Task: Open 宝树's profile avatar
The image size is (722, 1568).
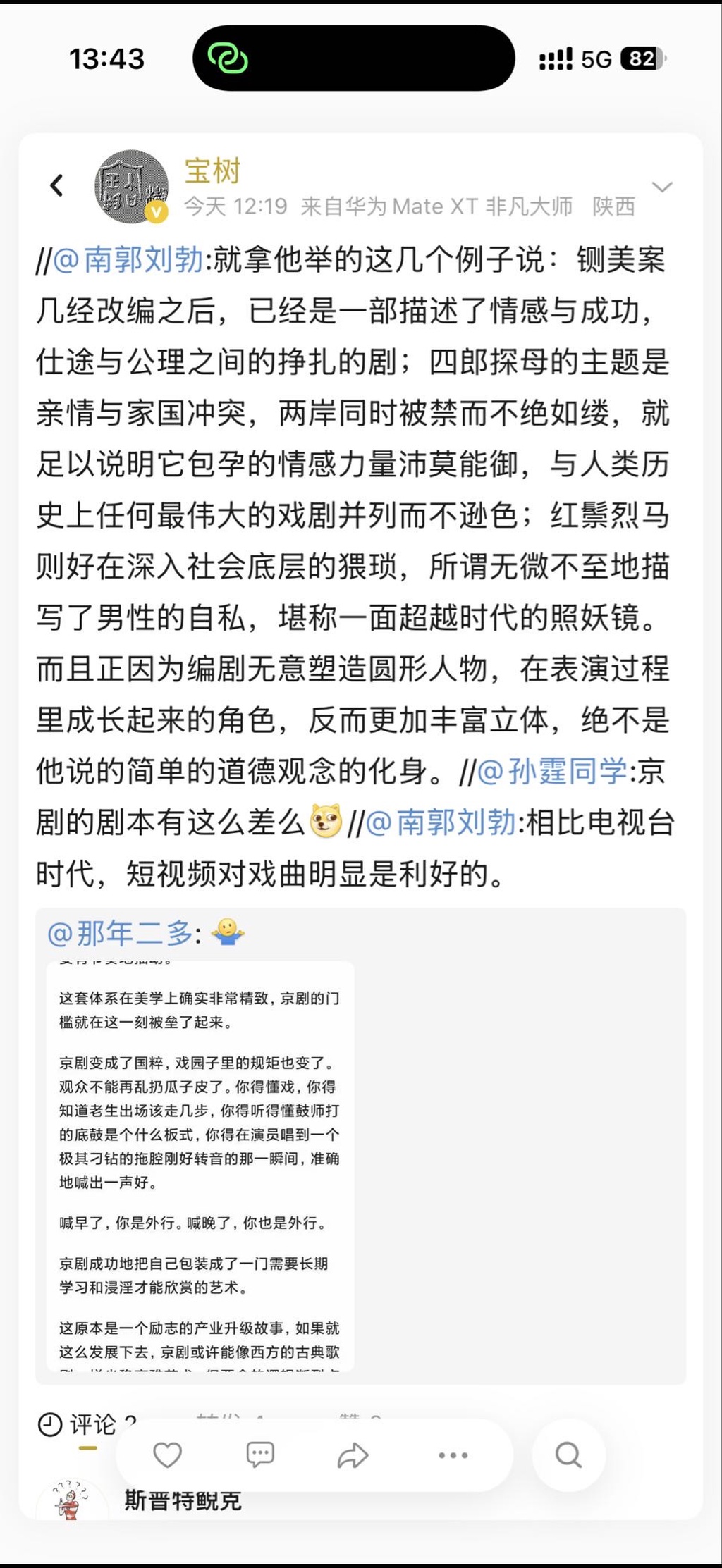Action: 132,187
